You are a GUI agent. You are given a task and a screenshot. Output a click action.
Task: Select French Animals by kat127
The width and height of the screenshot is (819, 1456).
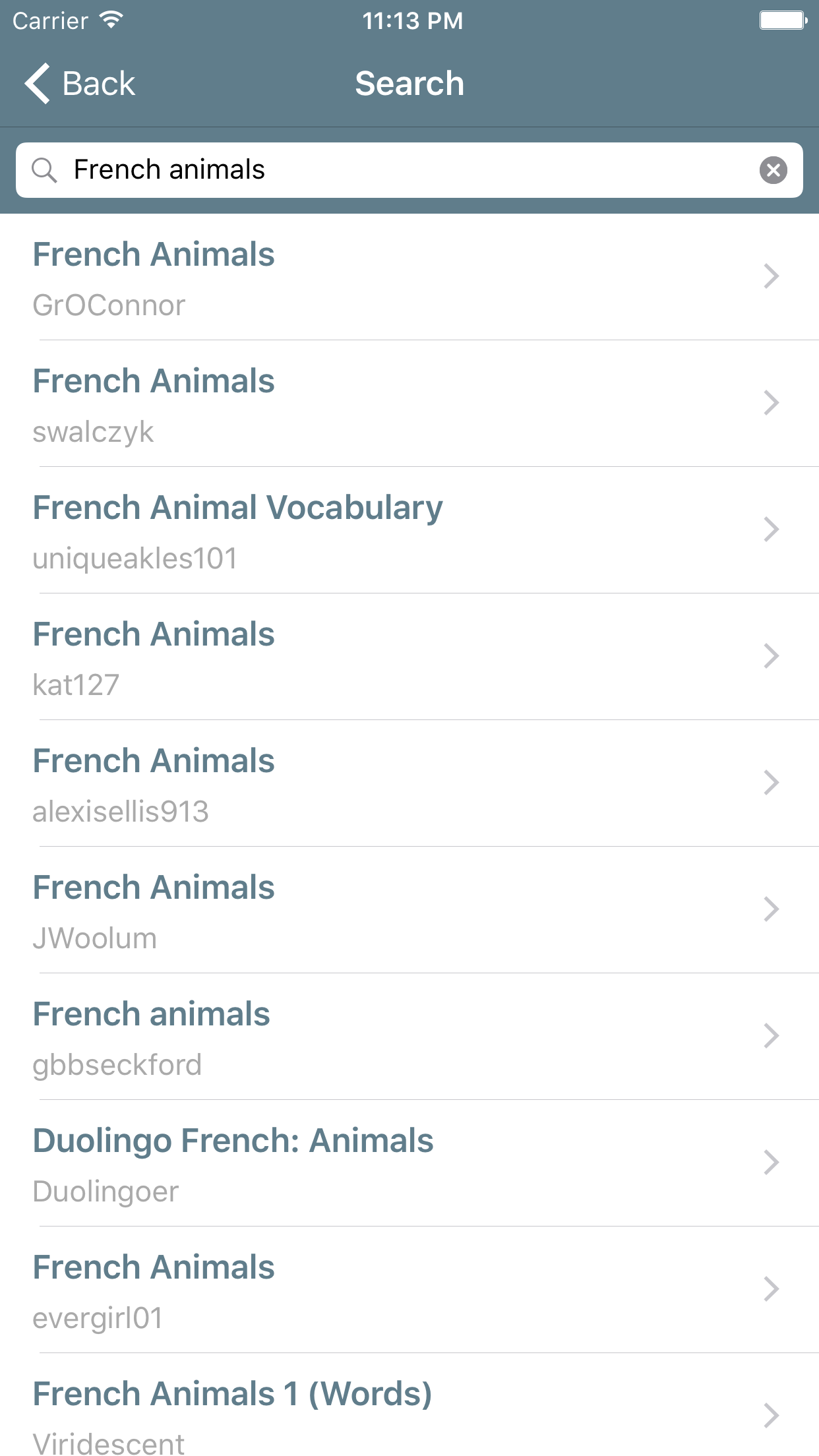point(409,657)
